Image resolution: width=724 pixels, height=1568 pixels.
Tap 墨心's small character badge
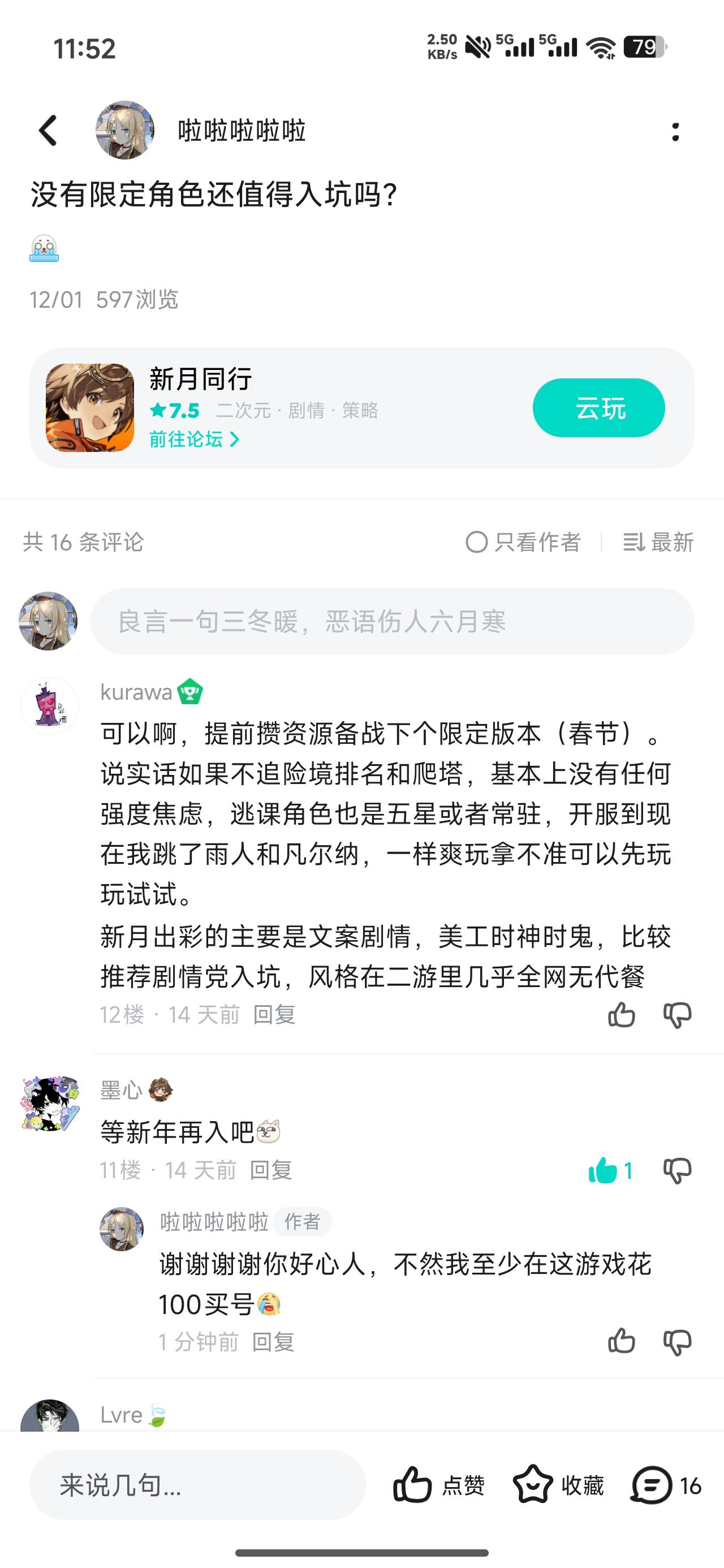161,1091
